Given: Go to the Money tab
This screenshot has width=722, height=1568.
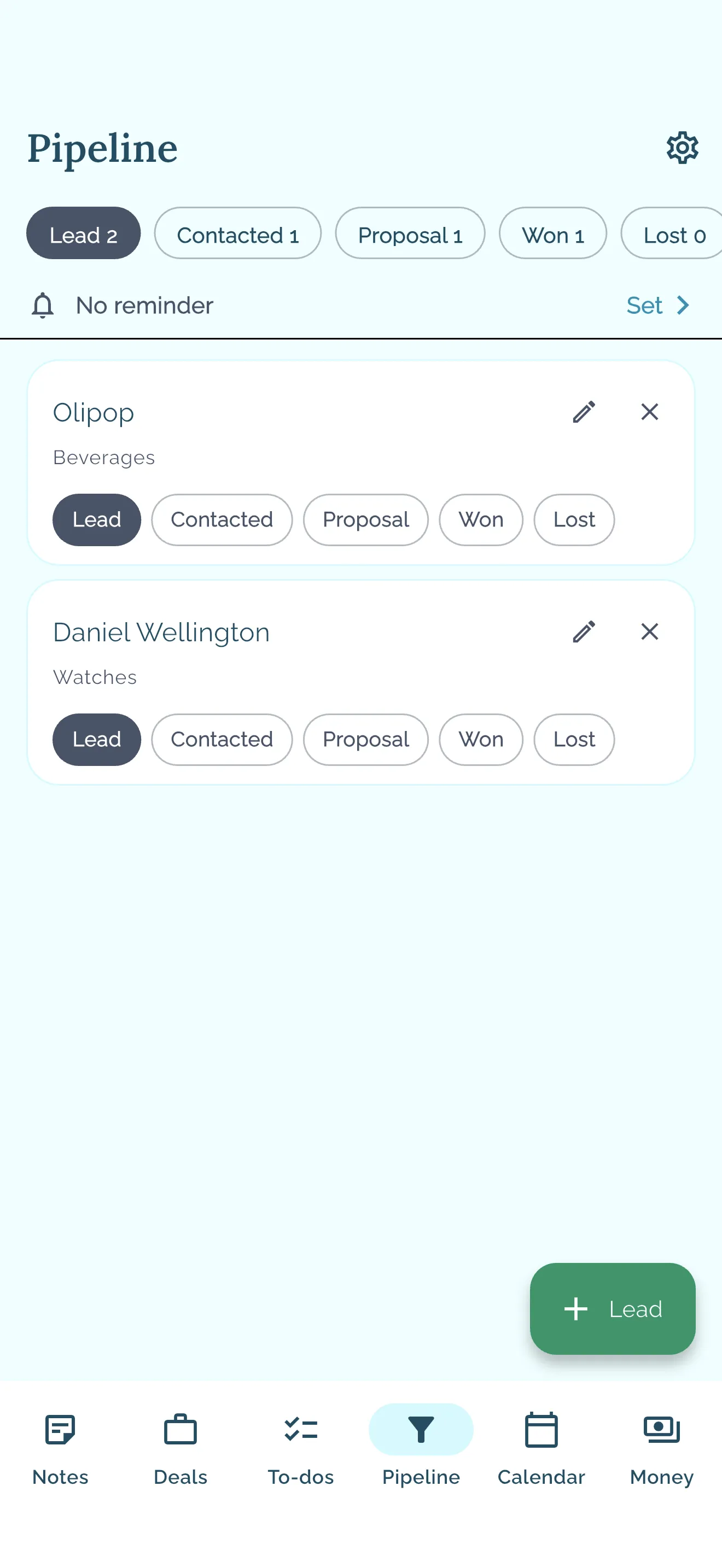Looking at the screenshot, I should click(662, 1449).
